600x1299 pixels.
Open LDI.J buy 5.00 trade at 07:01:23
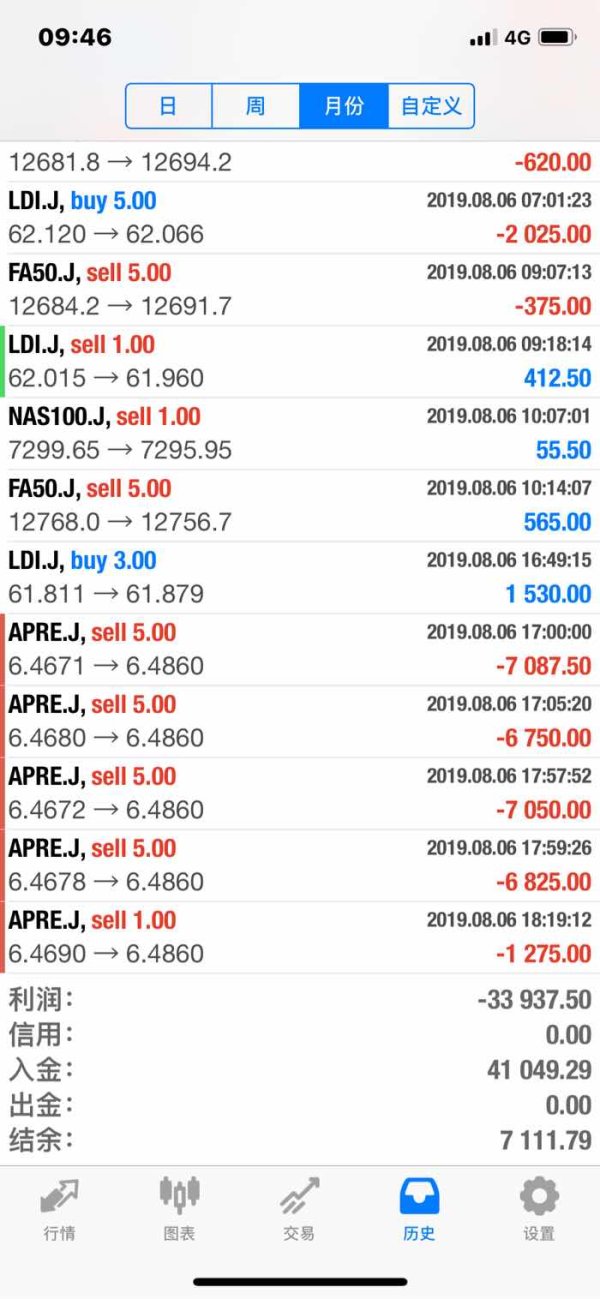pyautogui.click(x=300, y=218)
